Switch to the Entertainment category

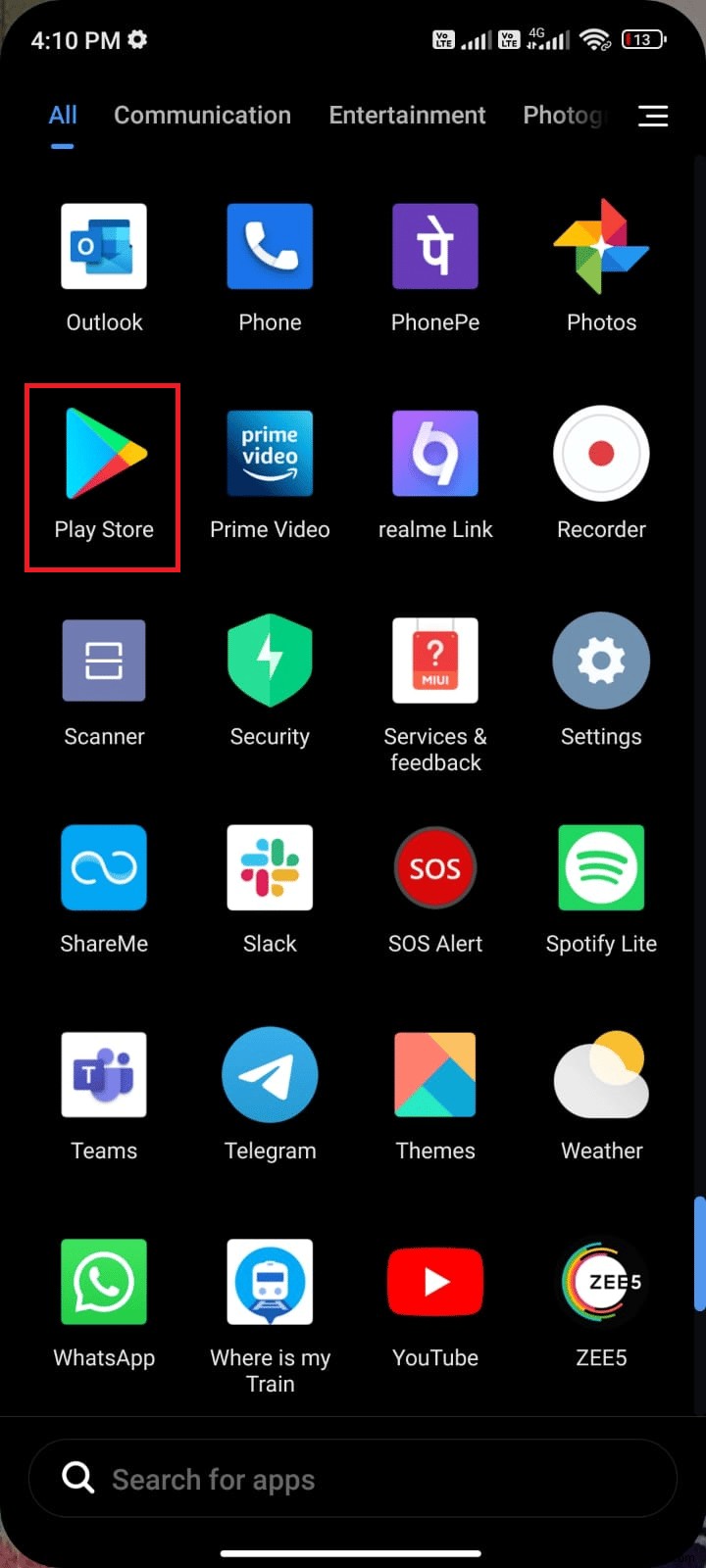407,115
